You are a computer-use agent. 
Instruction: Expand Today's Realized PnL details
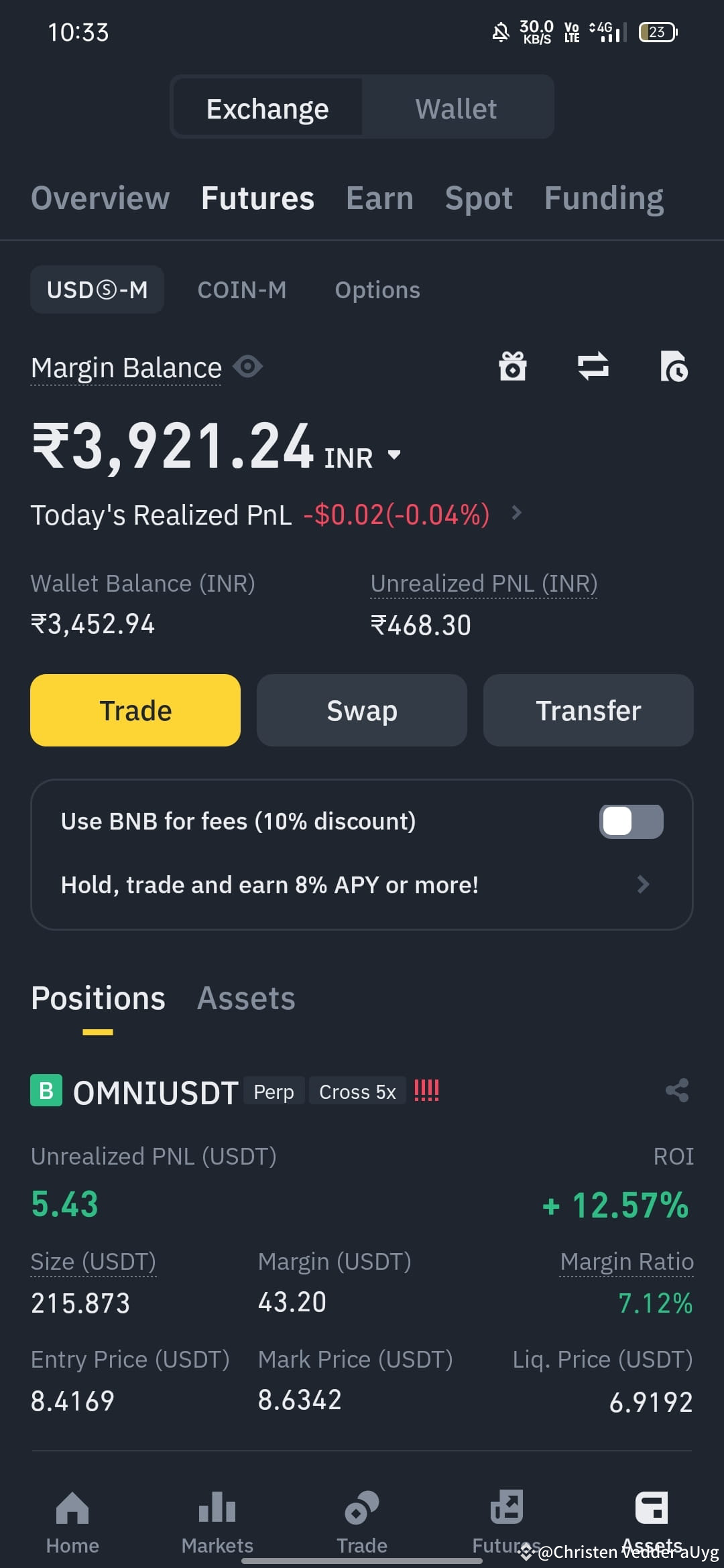[x=516, y=515]
